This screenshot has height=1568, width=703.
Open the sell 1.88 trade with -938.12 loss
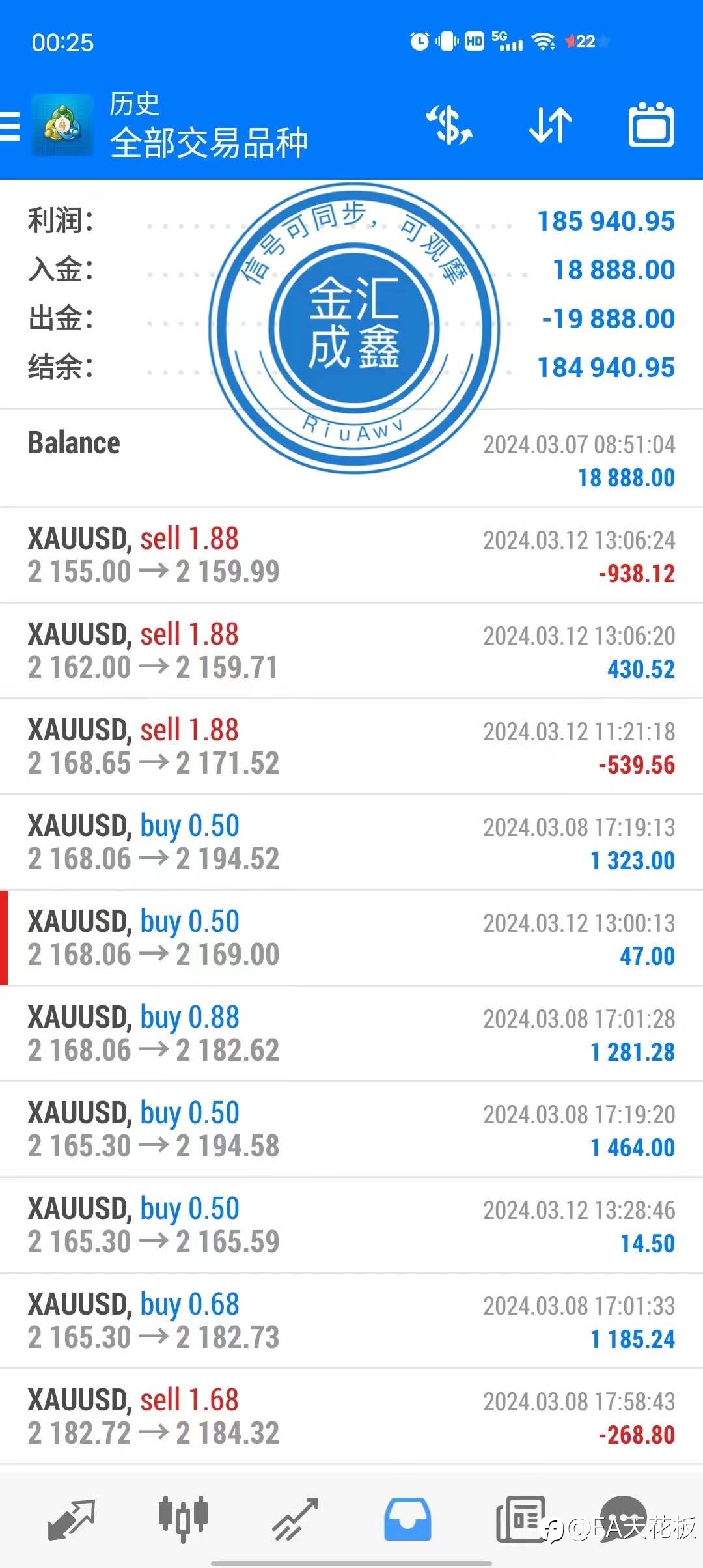(x=351, y=555)
